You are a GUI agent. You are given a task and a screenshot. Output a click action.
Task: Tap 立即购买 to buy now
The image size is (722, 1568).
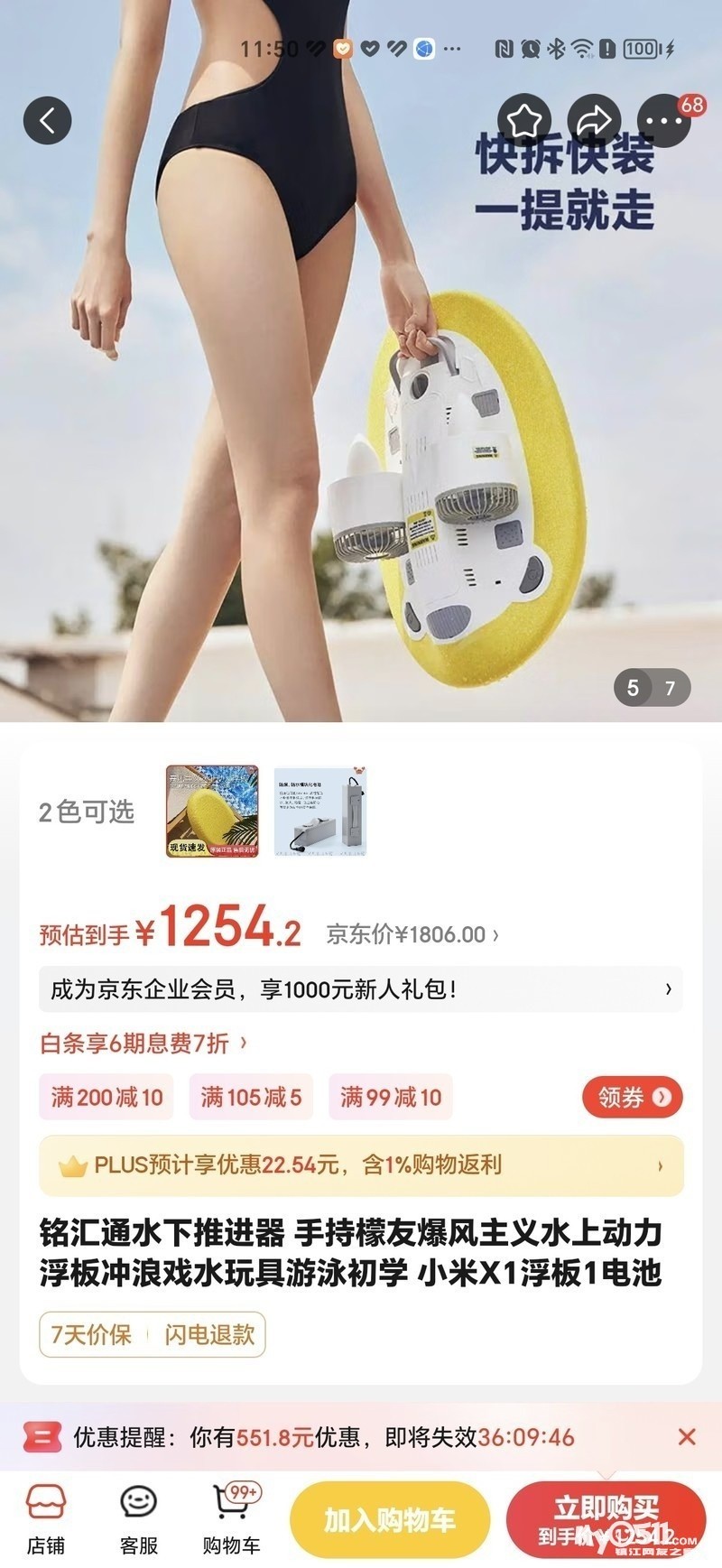click(606, 1520)
